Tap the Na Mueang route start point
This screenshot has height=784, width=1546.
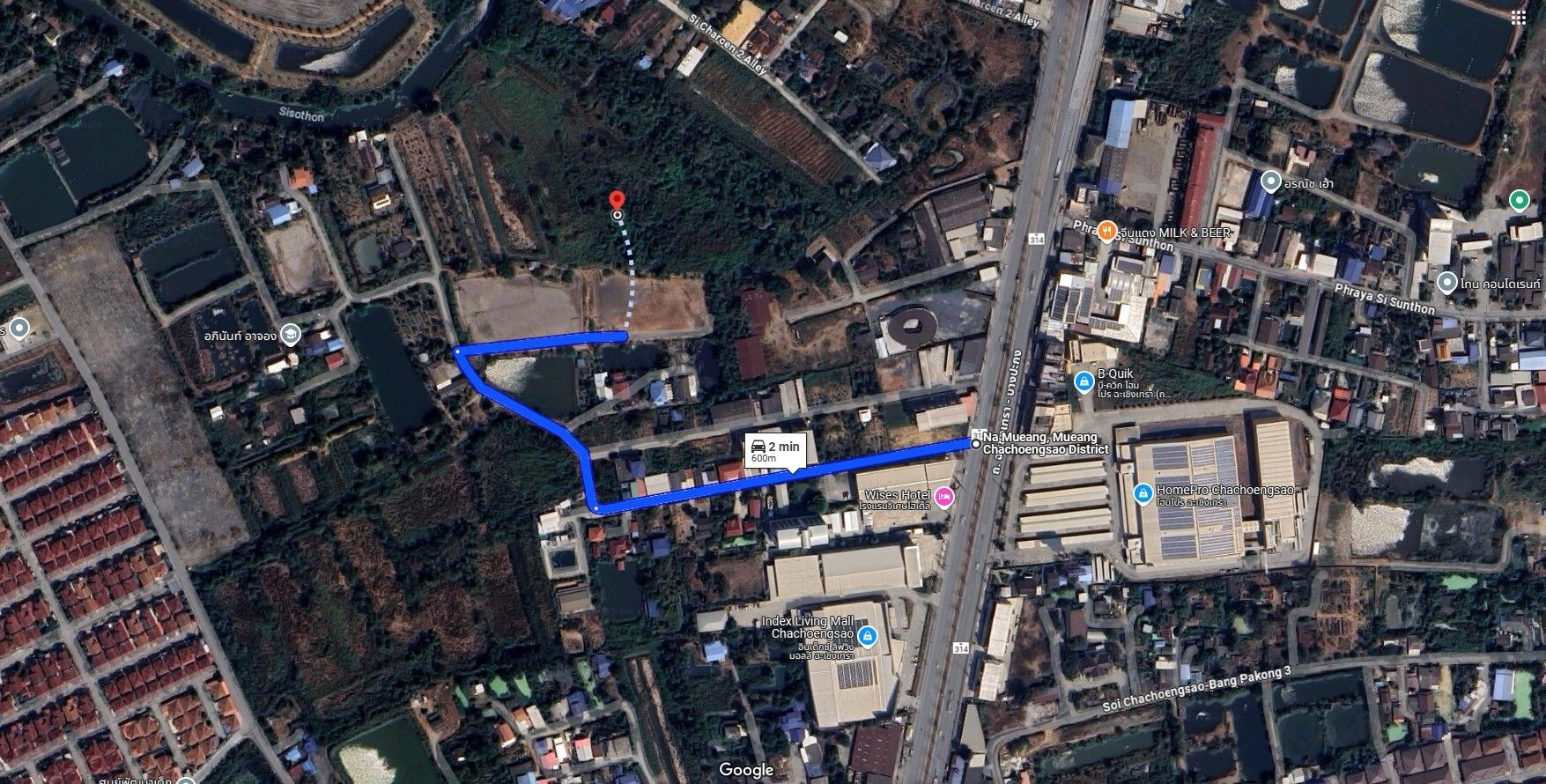pyautogui.click(x=976, y=445)
